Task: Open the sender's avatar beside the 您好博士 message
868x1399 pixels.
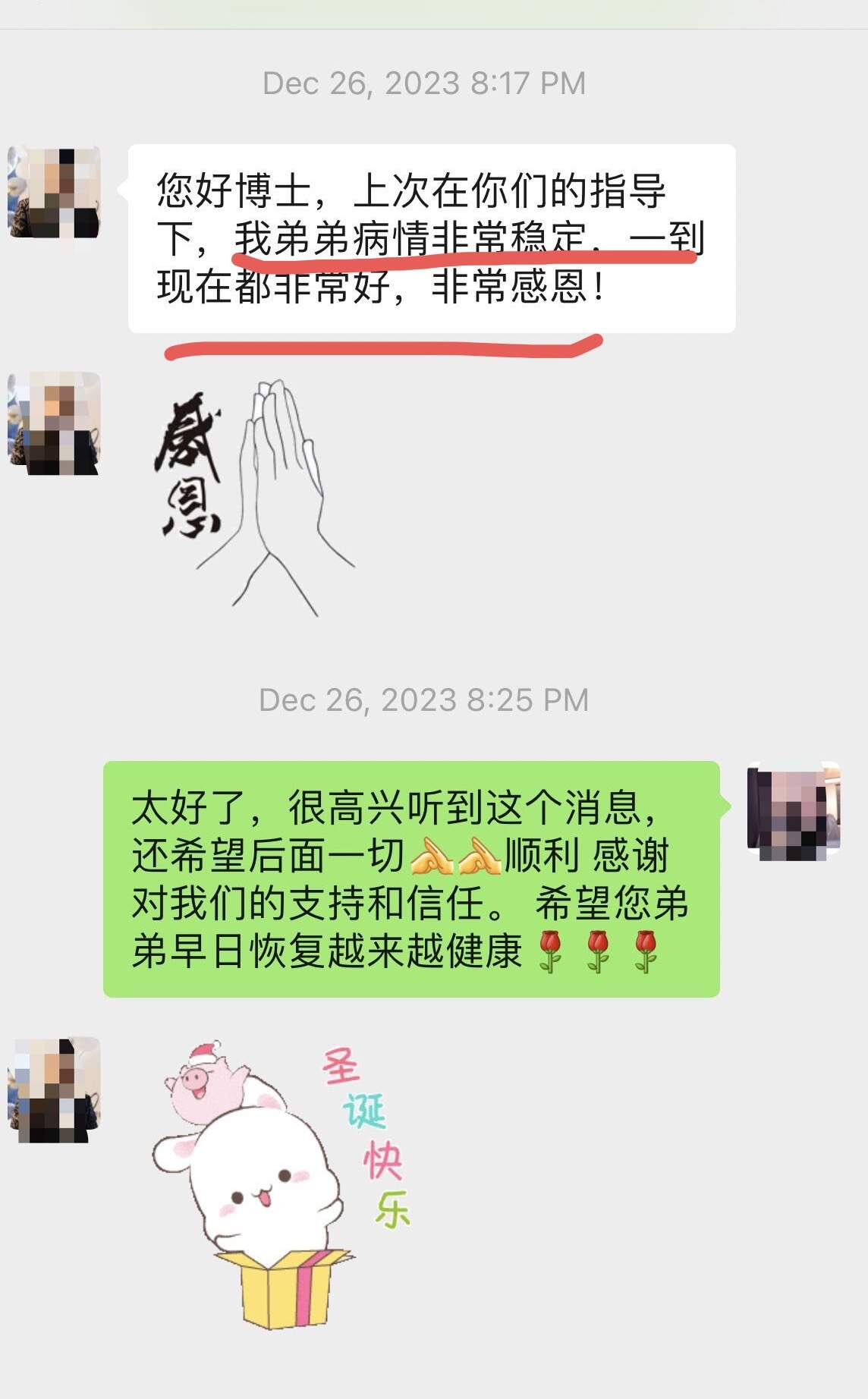Action: point(54,192)
